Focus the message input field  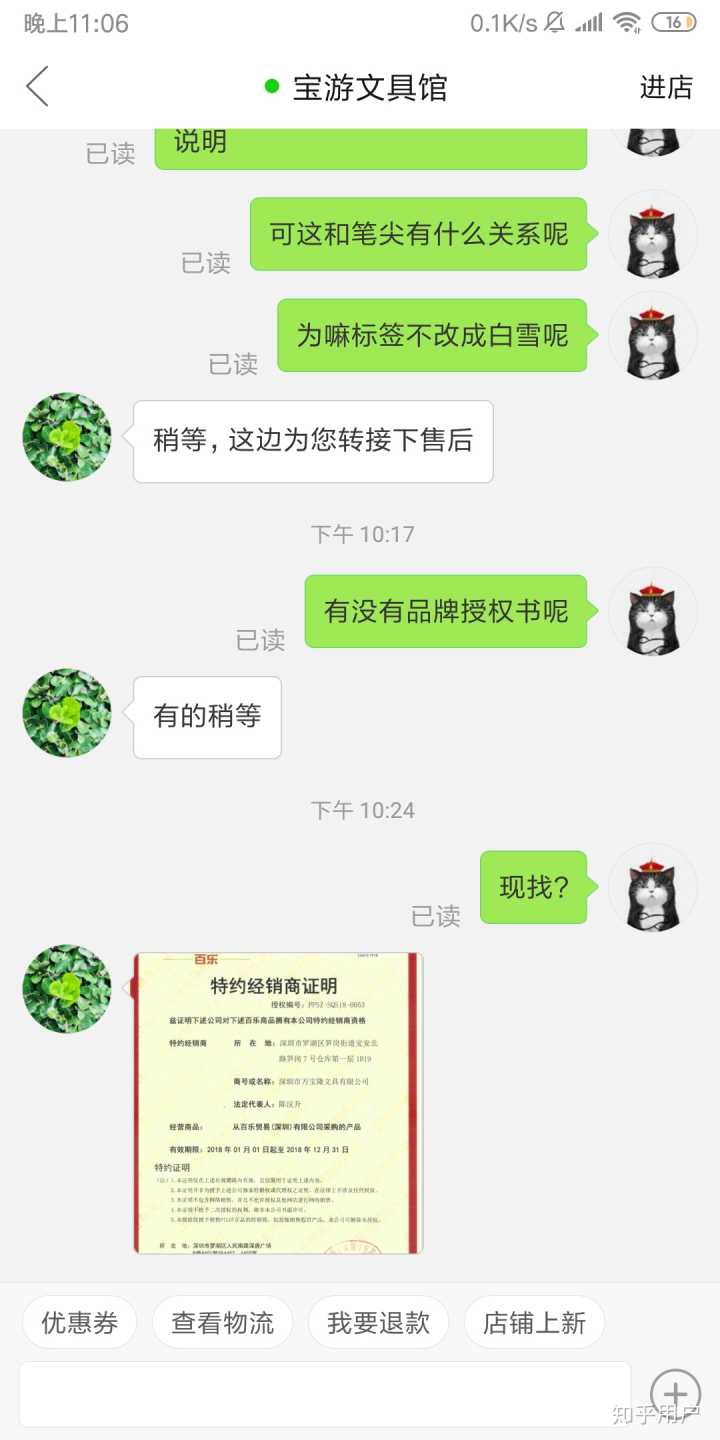coord(325,1393)
